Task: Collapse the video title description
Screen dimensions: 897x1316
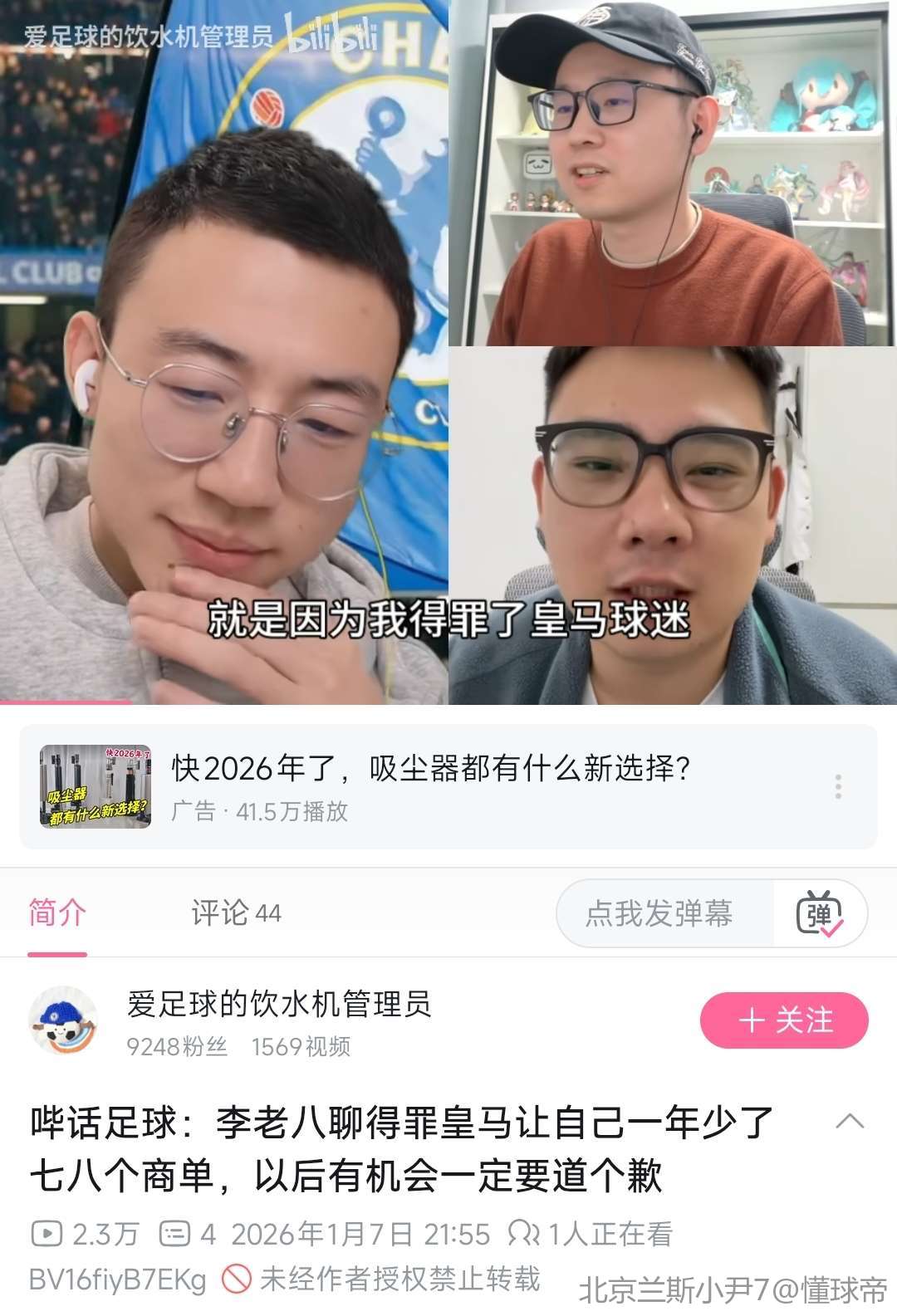Action: pos(849,1122)
